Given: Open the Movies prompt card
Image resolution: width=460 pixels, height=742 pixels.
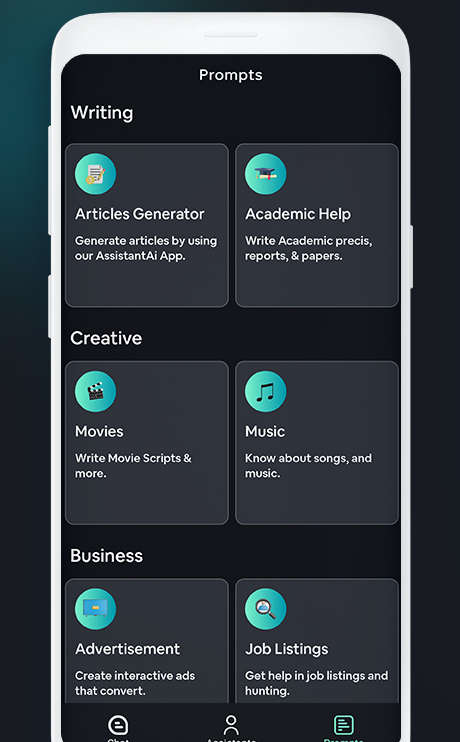Looking at the screenshot, I should (x=147, y=443).
